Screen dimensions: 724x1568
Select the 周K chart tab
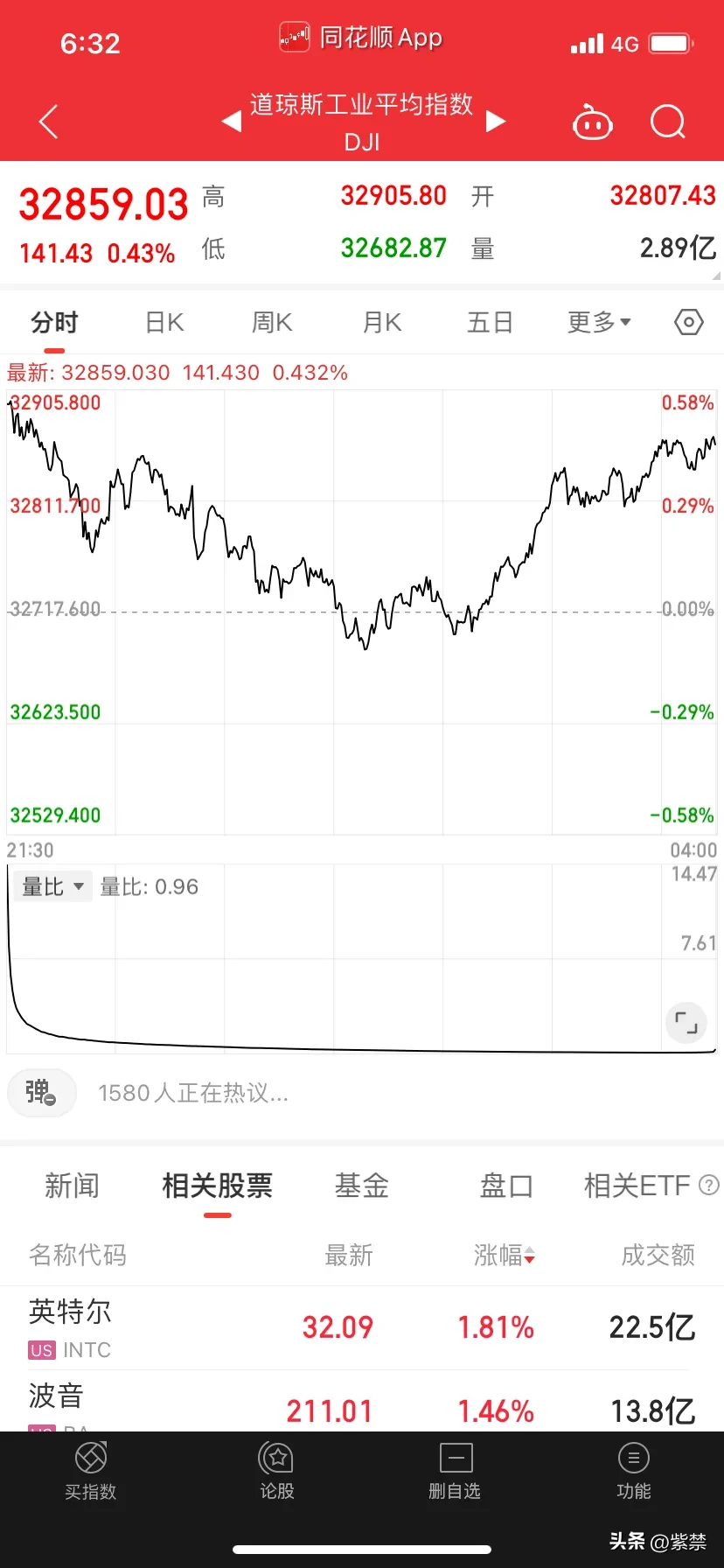pyautogui.click(x=272, y=323)
